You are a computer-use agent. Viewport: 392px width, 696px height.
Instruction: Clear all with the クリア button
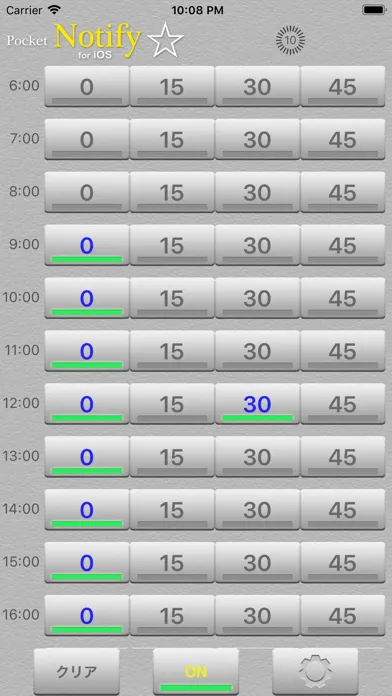coord(77,671)
